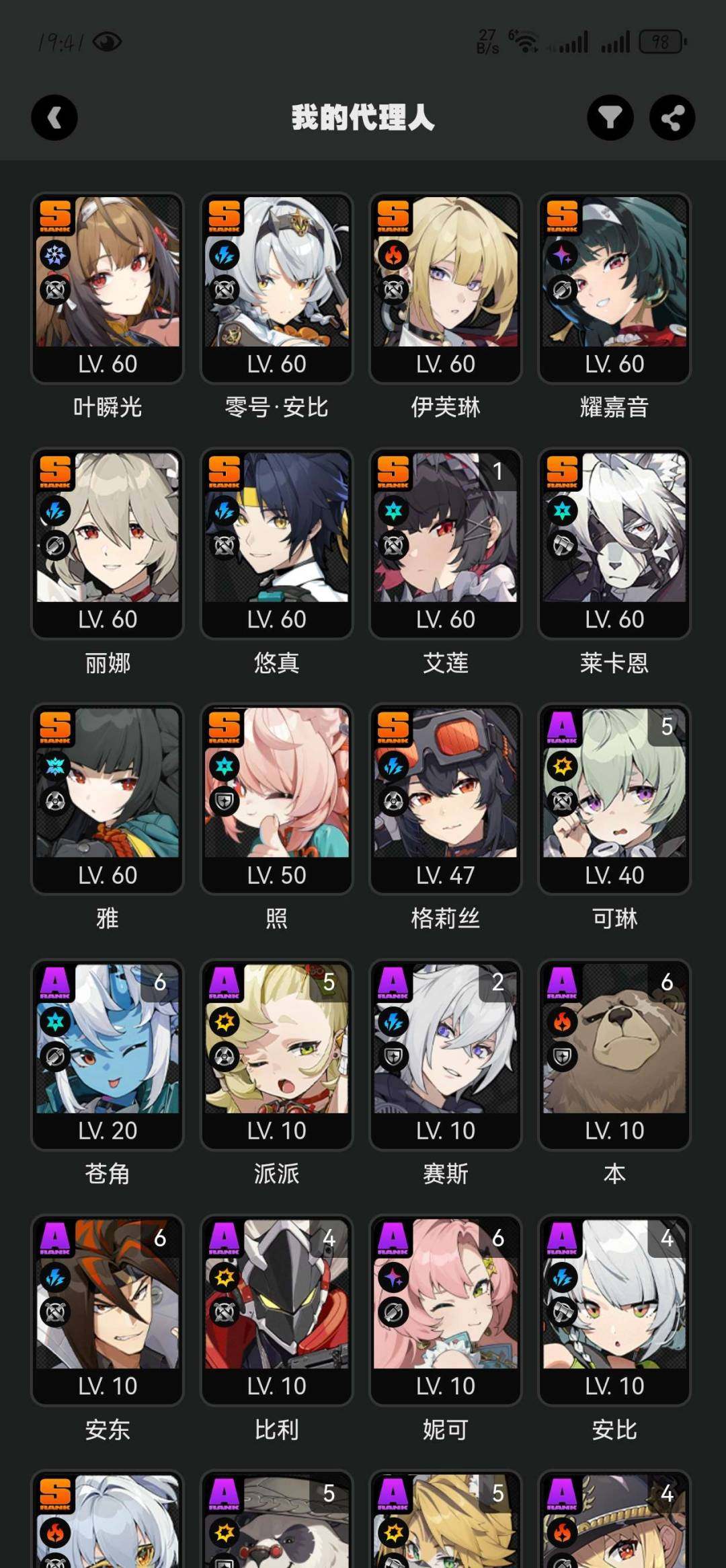The width and height of the screenshot is (726, 1568).
Task: Tap the 艾莲 agent card
Action: click(x=445, y=544)
